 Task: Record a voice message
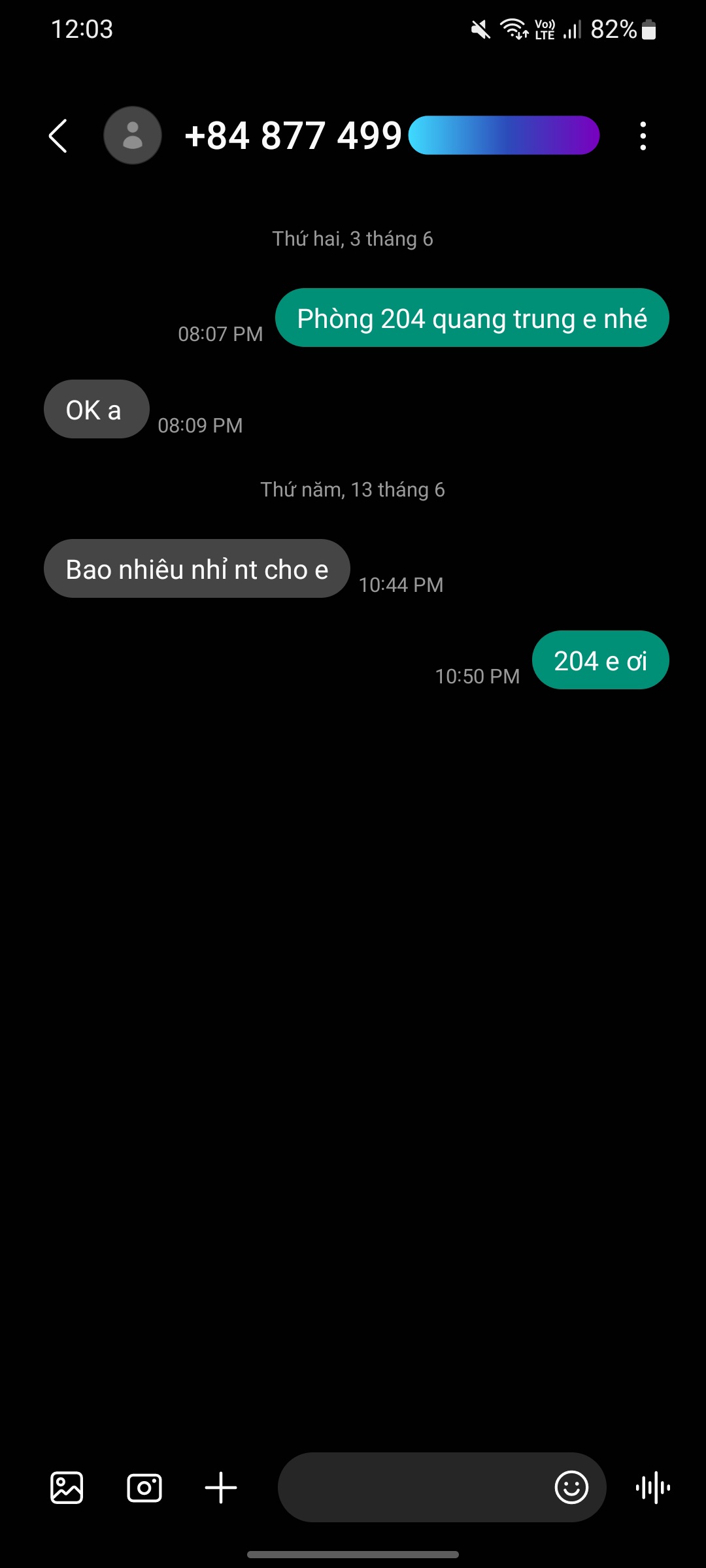point(653,1488)
